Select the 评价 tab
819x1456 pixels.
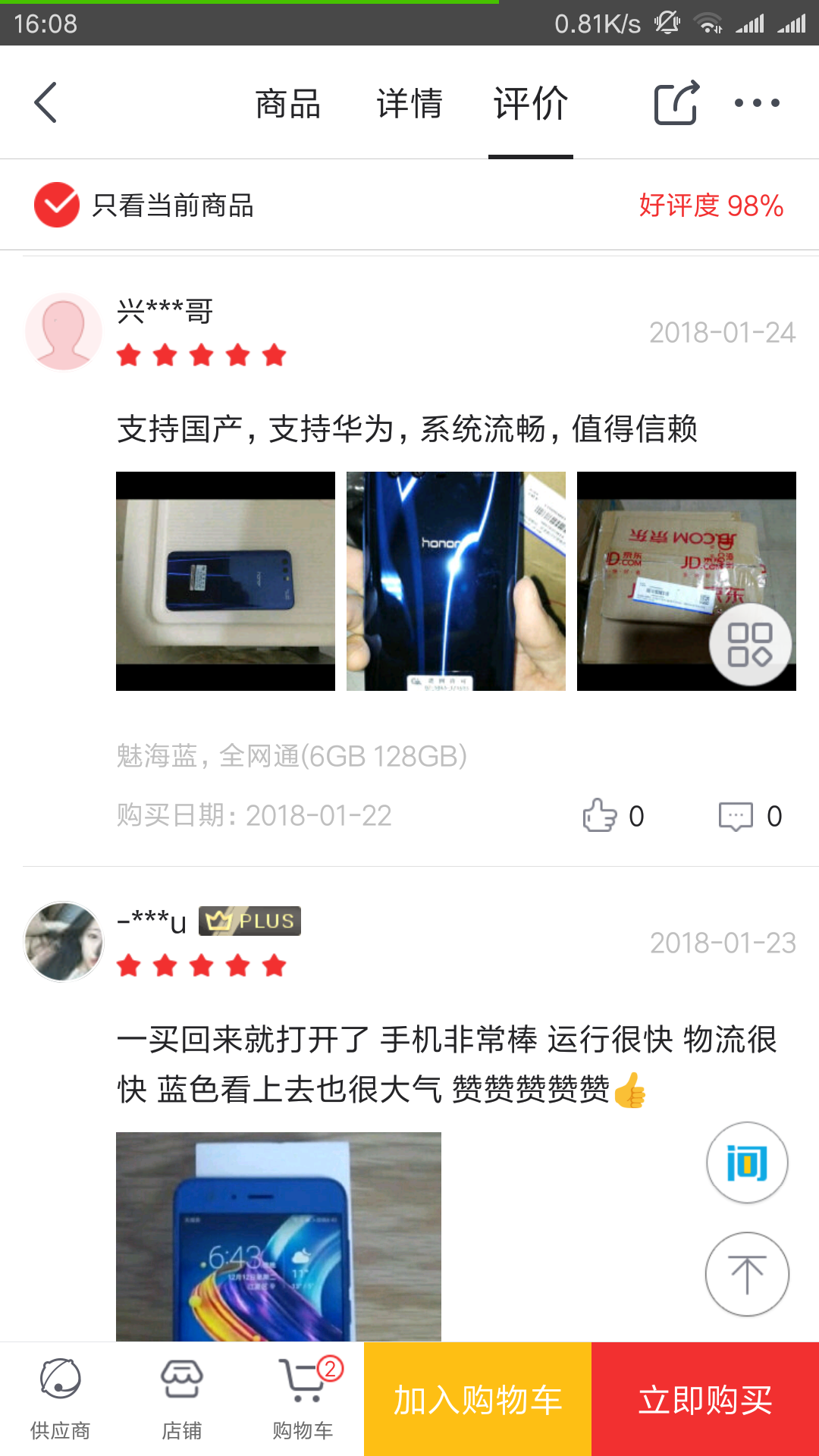(x=530, y=104)
